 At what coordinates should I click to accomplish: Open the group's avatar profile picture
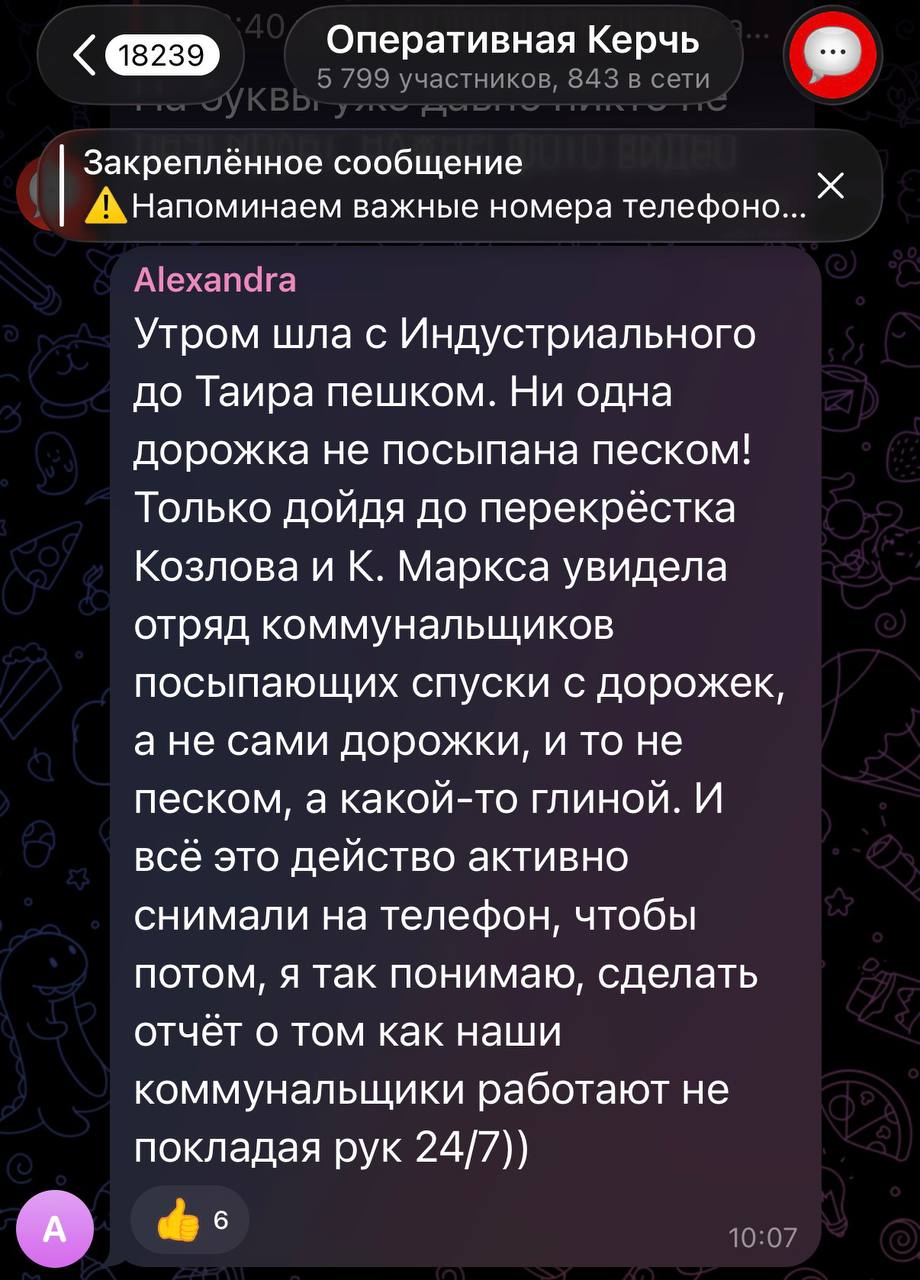pos(832,57)
